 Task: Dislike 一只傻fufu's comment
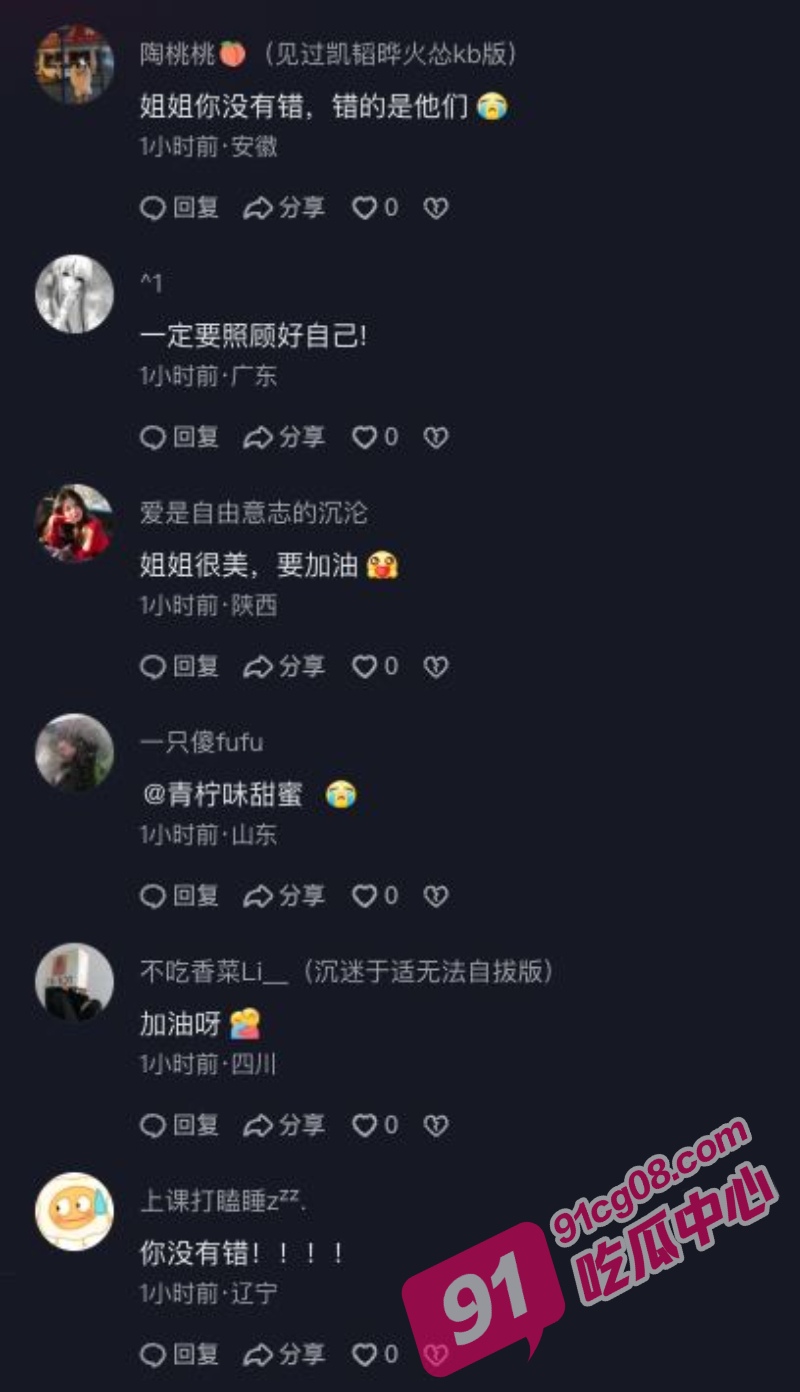pos(435,896)
